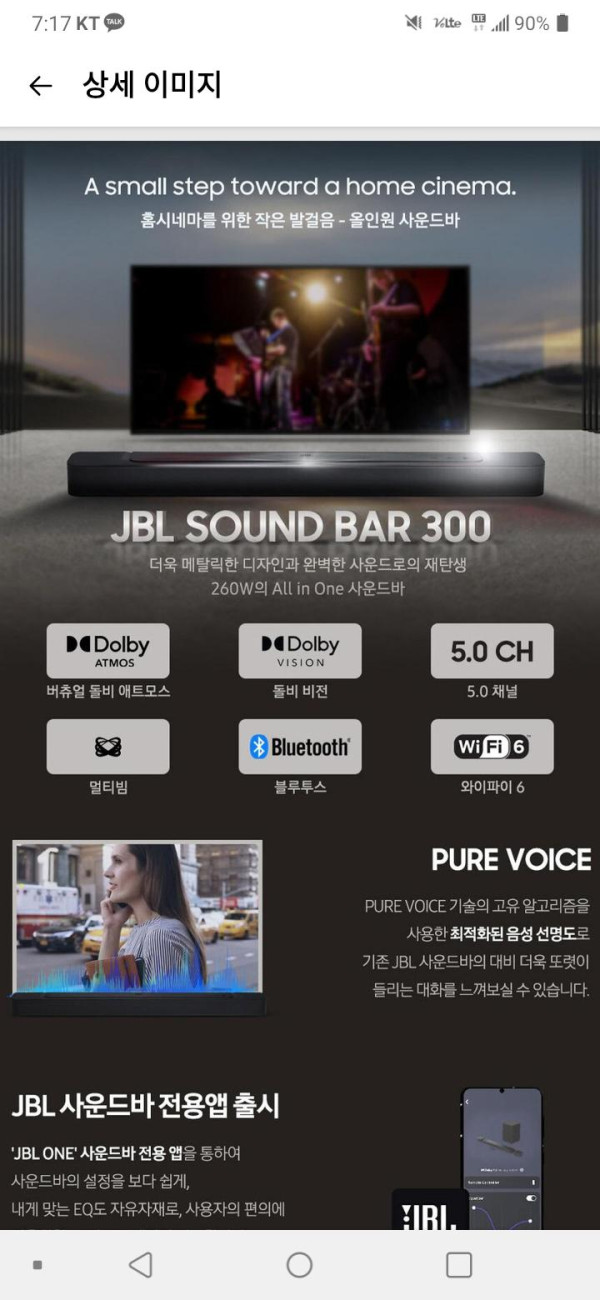Tap the system back button
Viewport: 600px width, 1300px height.
pyautogui.click(x=141, y=1264)
